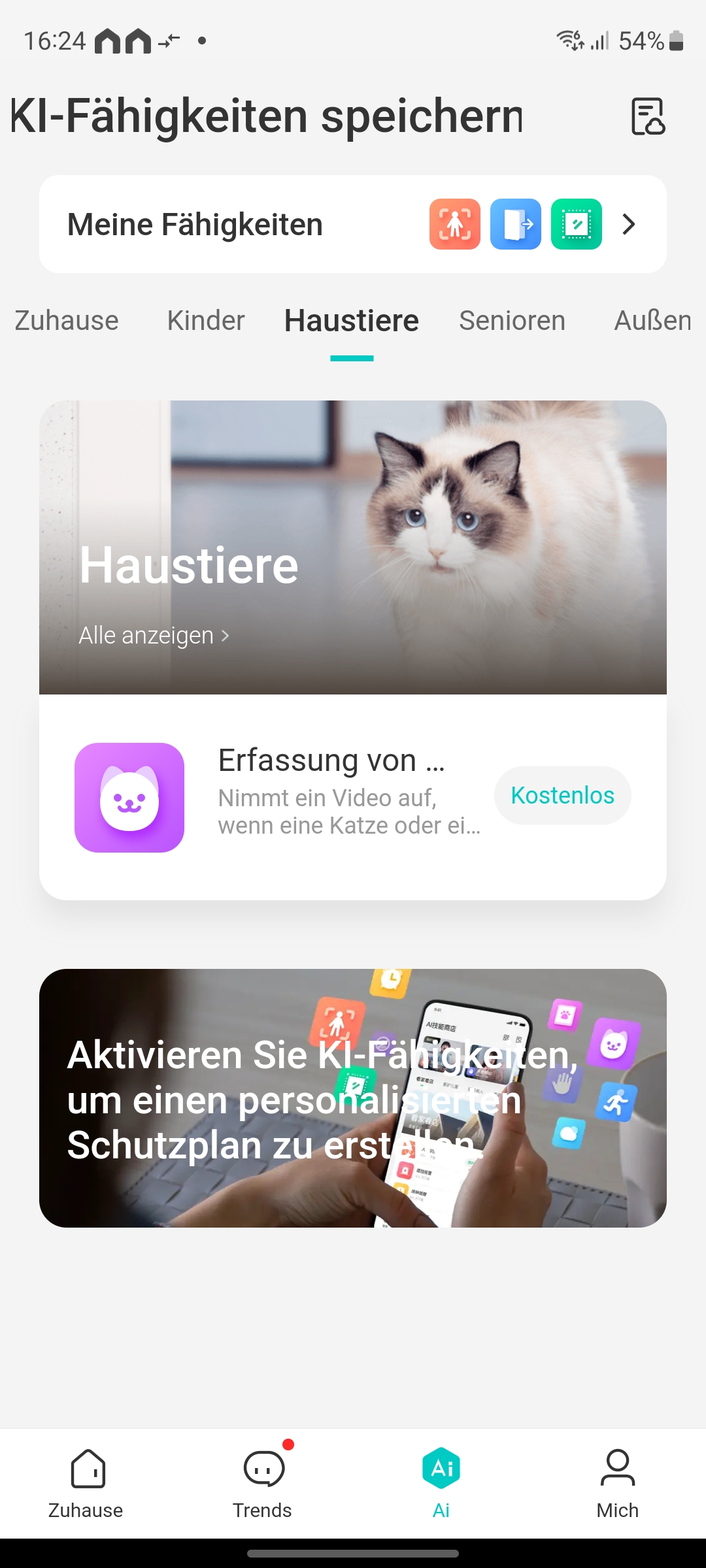Viewport: 706px width, 1568px height.
Task: Open the Mich profile tab
Action: tap(617, 1483)
